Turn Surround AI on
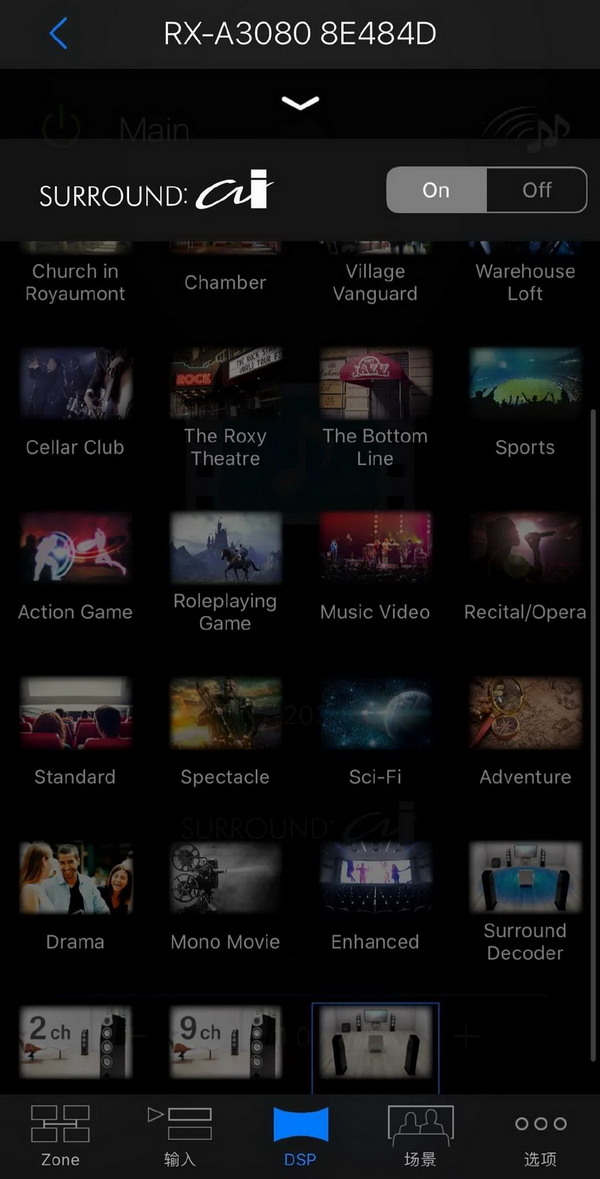The width and height of the screenshot is (600, 1179). point(436,190)
